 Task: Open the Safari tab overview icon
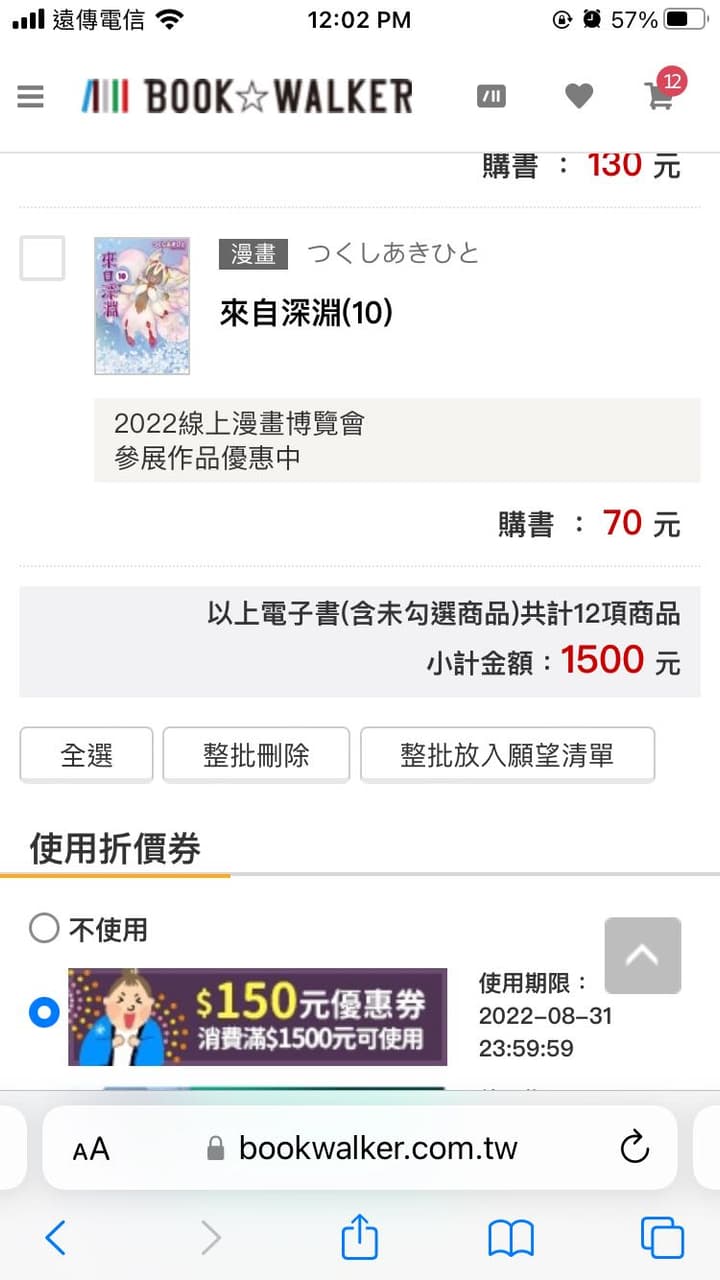pyautogui.click(x=661, y=1237)
